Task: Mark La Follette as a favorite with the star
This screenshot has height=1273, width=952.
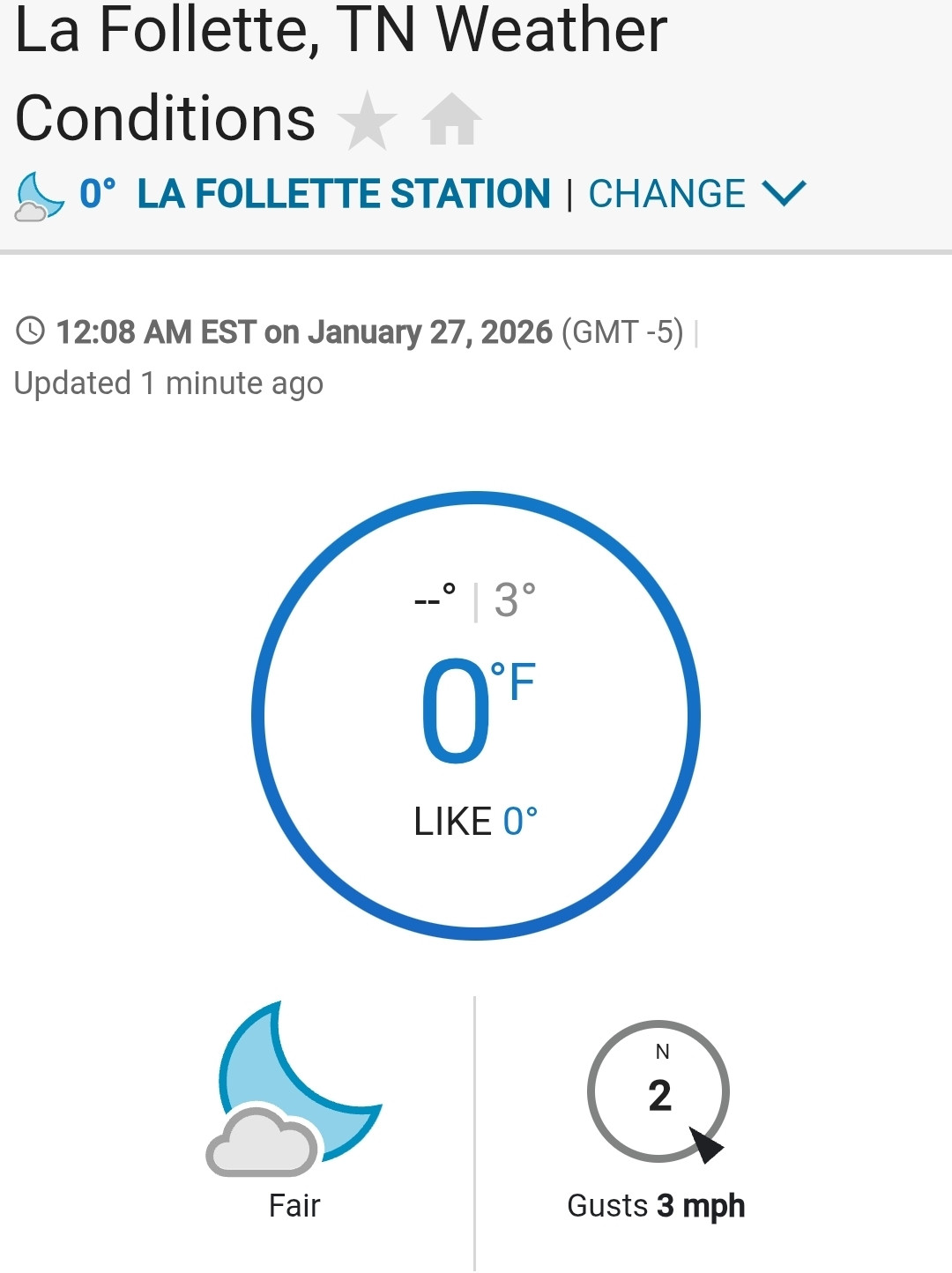Action: point(367,120)
